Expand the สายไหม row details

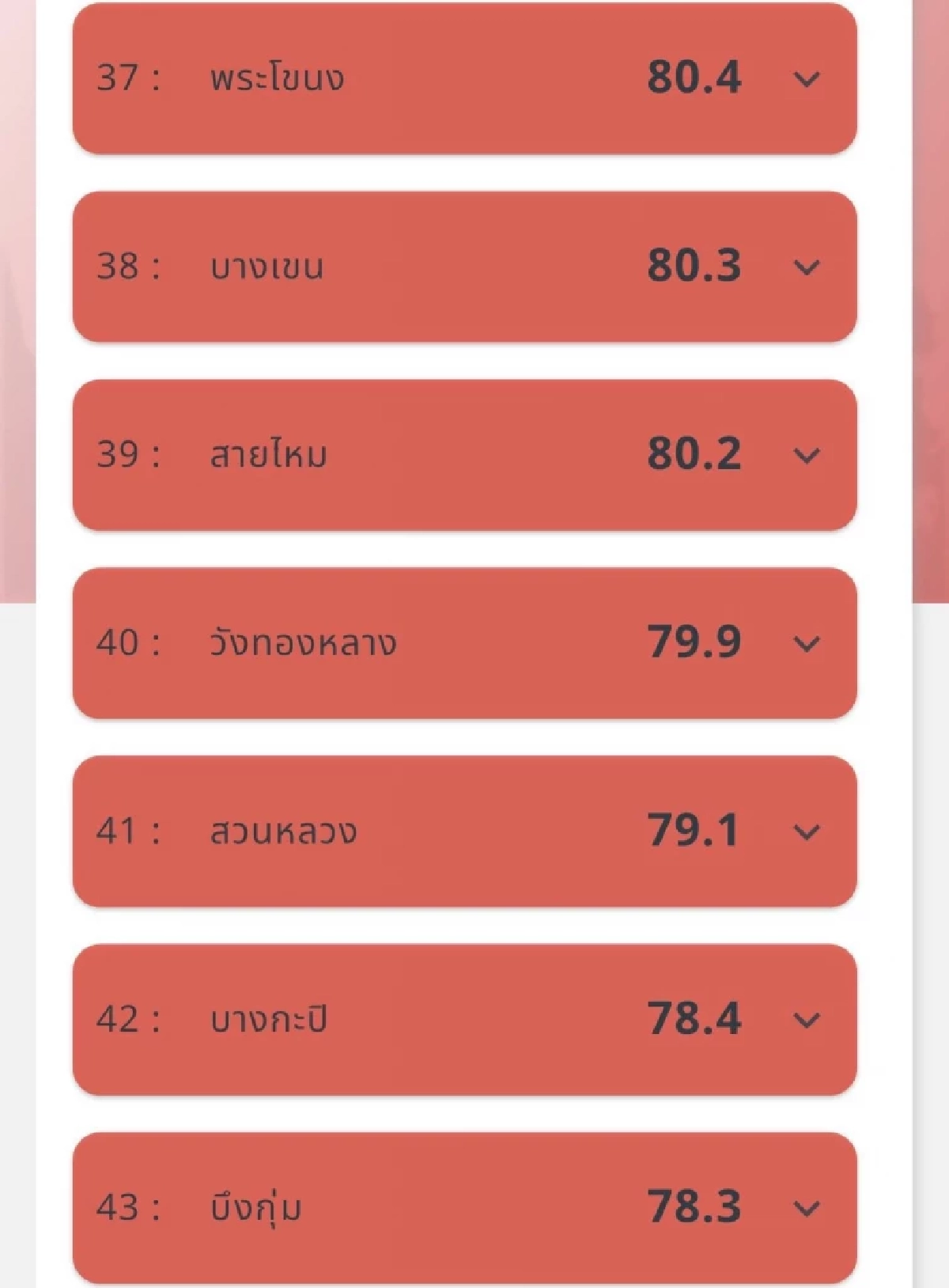[x=805, y=456]
